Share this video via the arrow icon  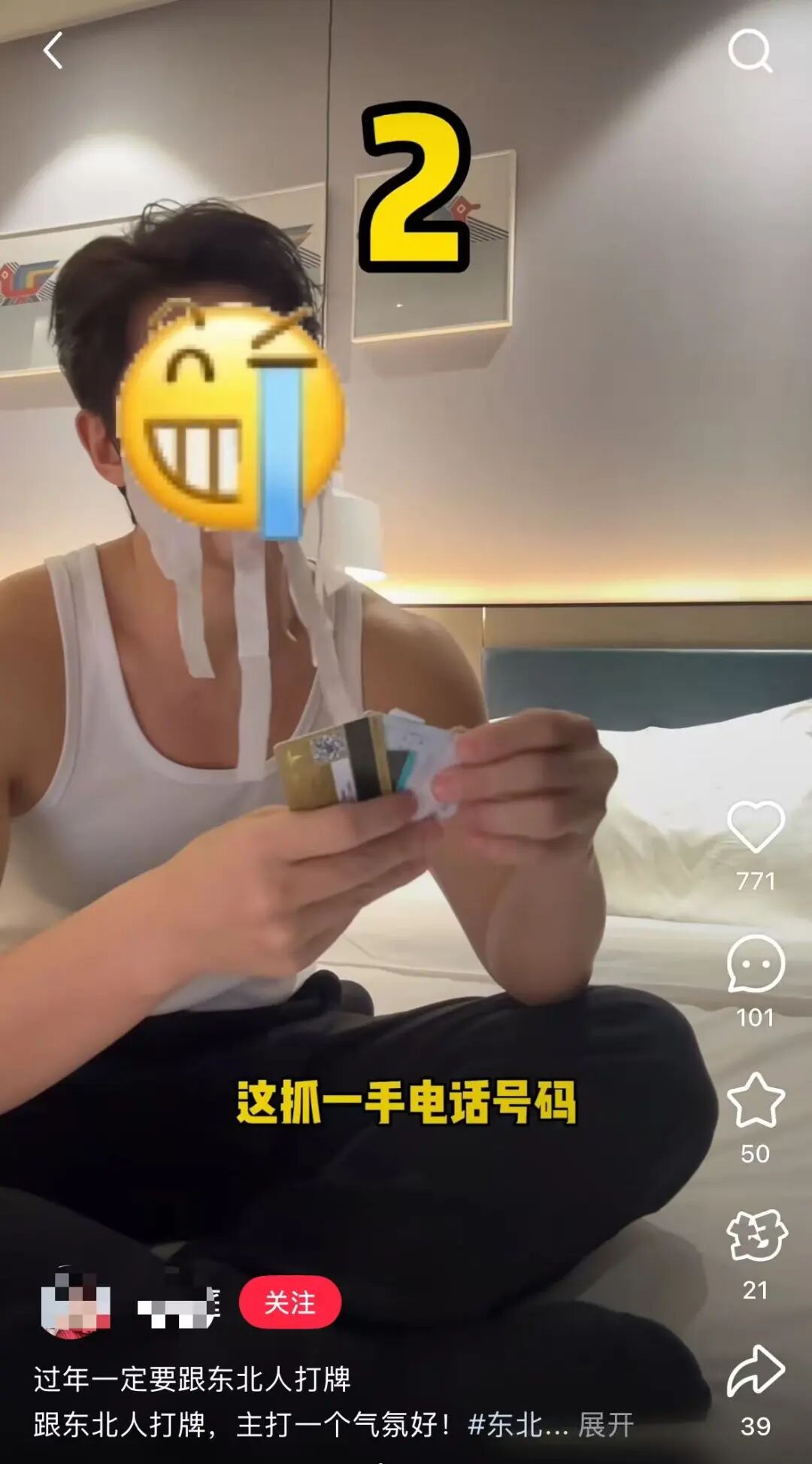tap(756, 1372)
